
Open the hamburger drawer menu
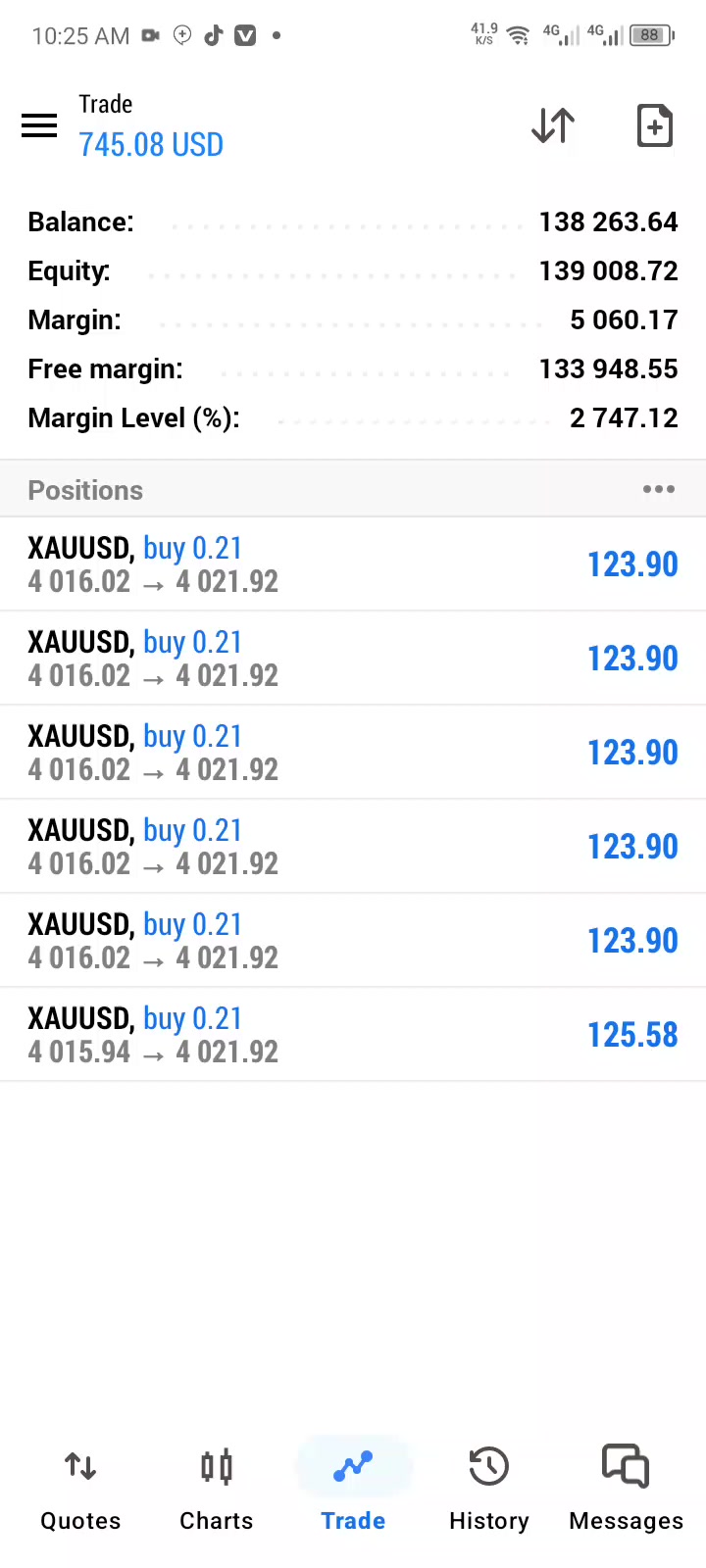pos(39,126)
